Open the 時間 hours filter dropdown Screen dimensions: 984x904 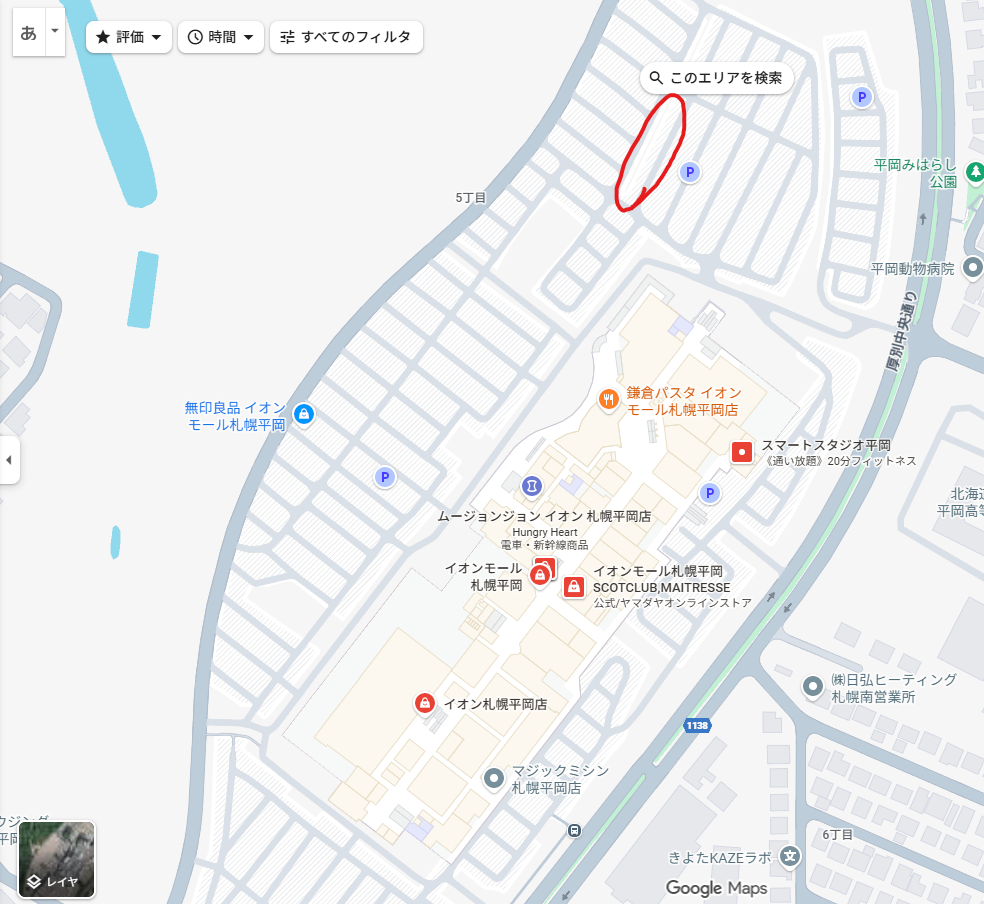[x=221, y=37]
